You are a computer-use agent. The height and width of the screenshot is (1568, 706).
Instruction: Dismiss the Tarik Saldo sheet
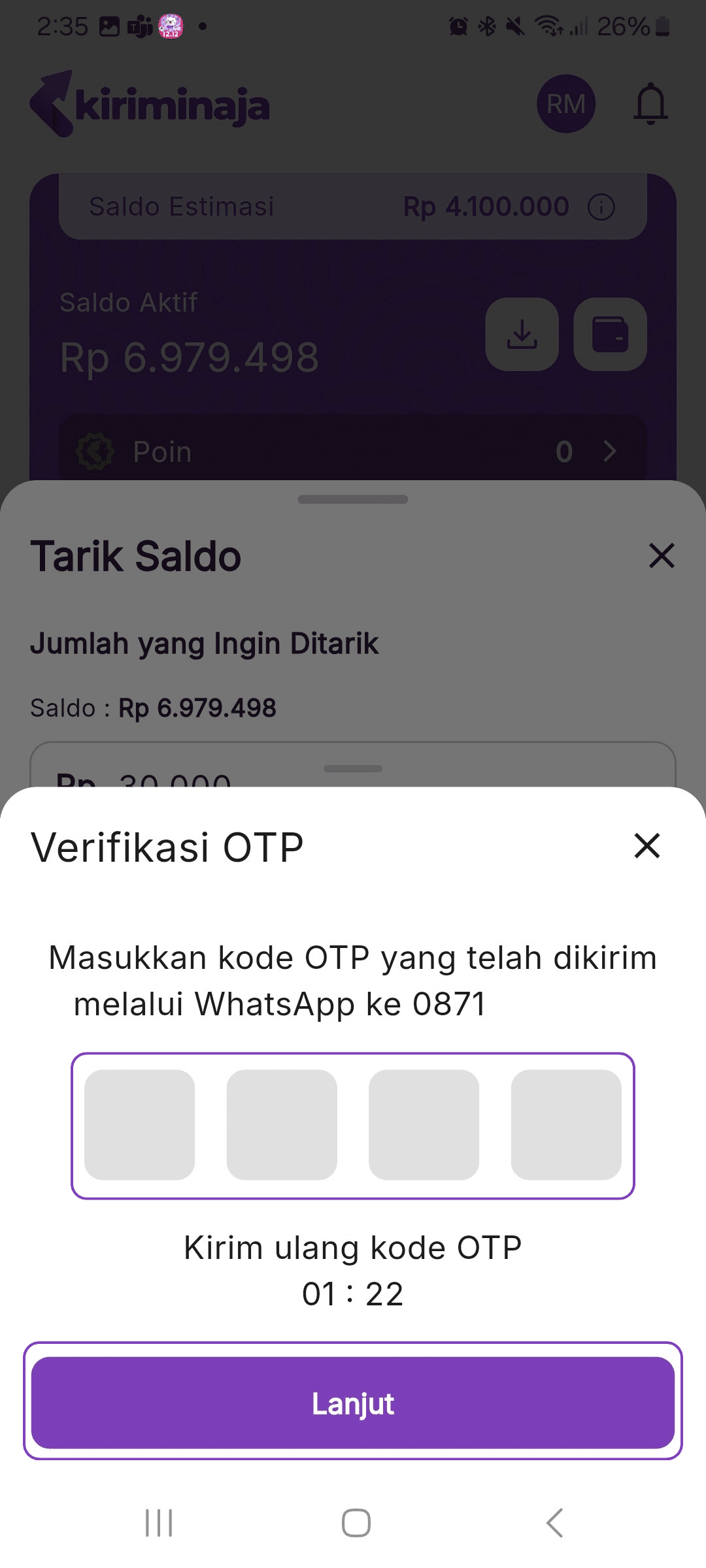pos(662,556)
